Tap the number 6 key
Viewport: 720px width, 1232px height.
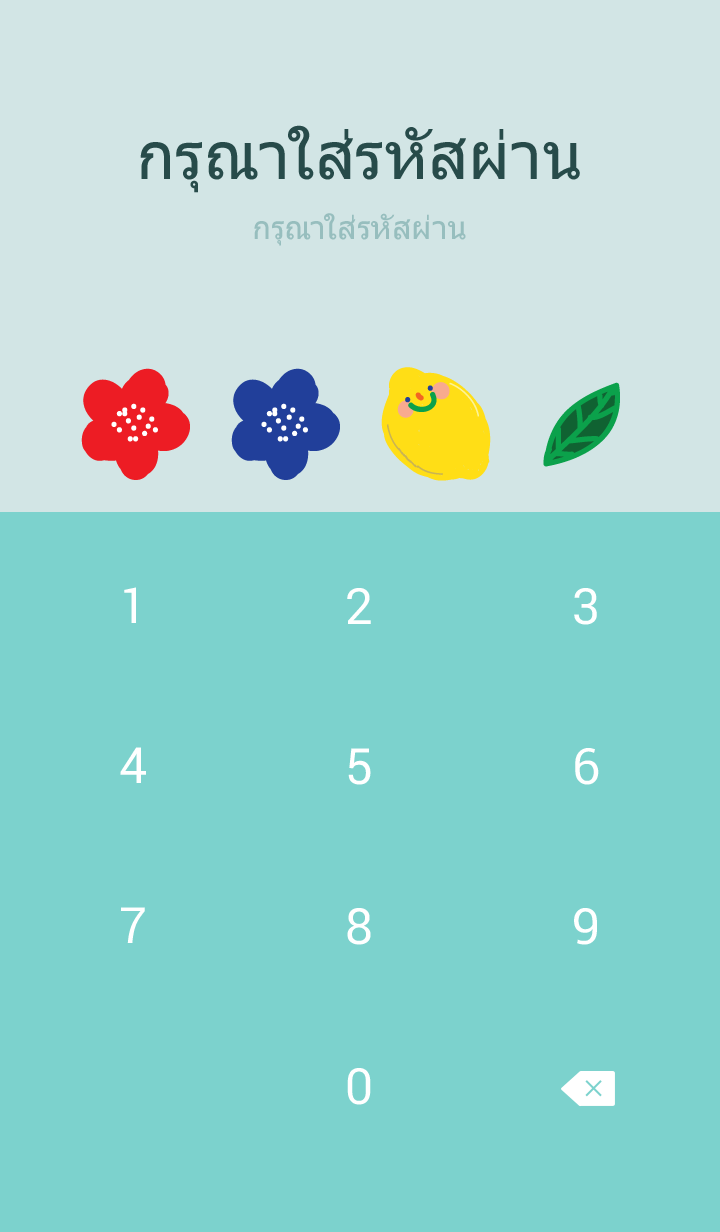[x=586, y=766]
